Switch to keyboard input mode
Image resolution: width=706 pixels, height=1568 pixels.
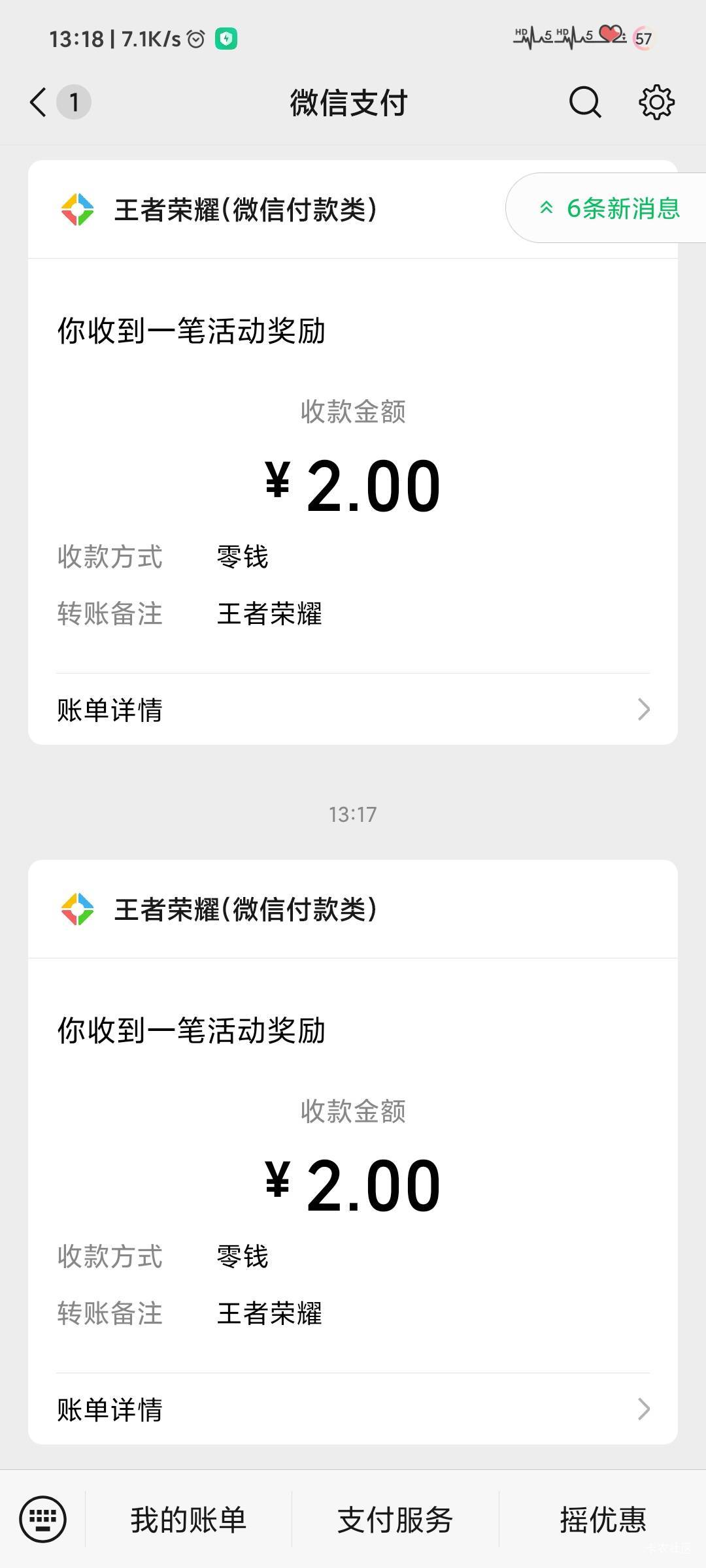coord(43,1519)
